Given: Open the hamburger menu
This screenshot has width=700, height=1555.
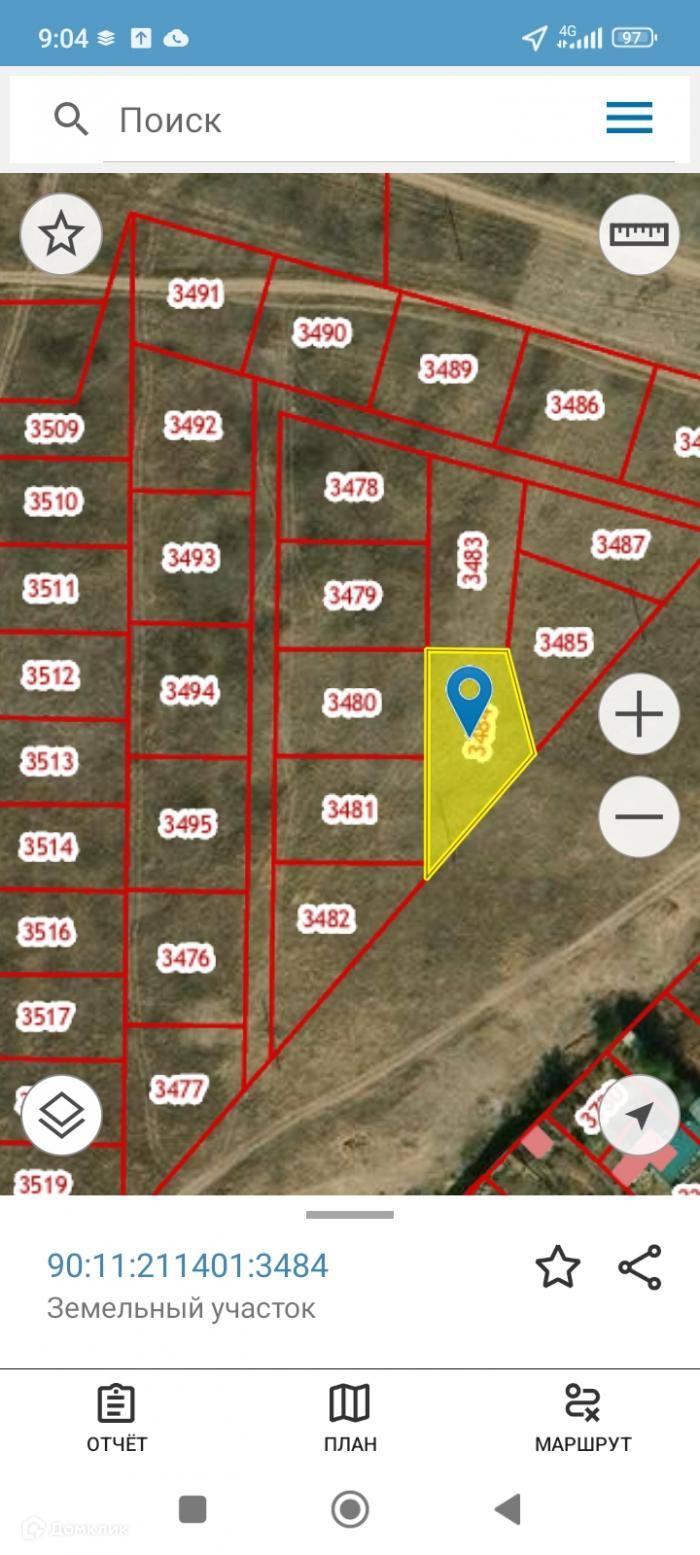Looking at the screenshot, I should pyautogui.click(x=629, y=118).
